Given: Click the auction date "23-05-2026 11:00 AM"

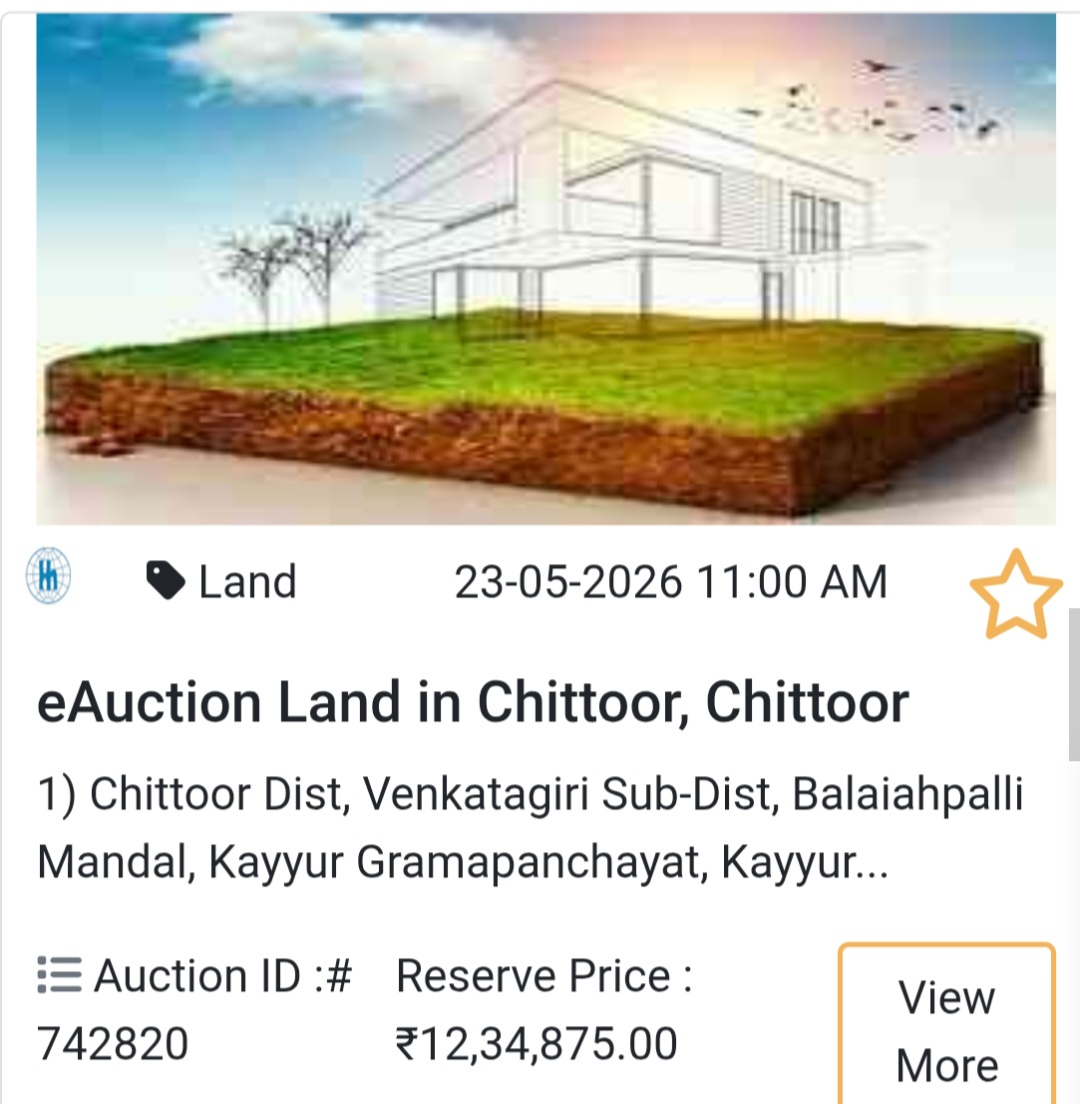Looking at the screenshot, I should [672, 580].
